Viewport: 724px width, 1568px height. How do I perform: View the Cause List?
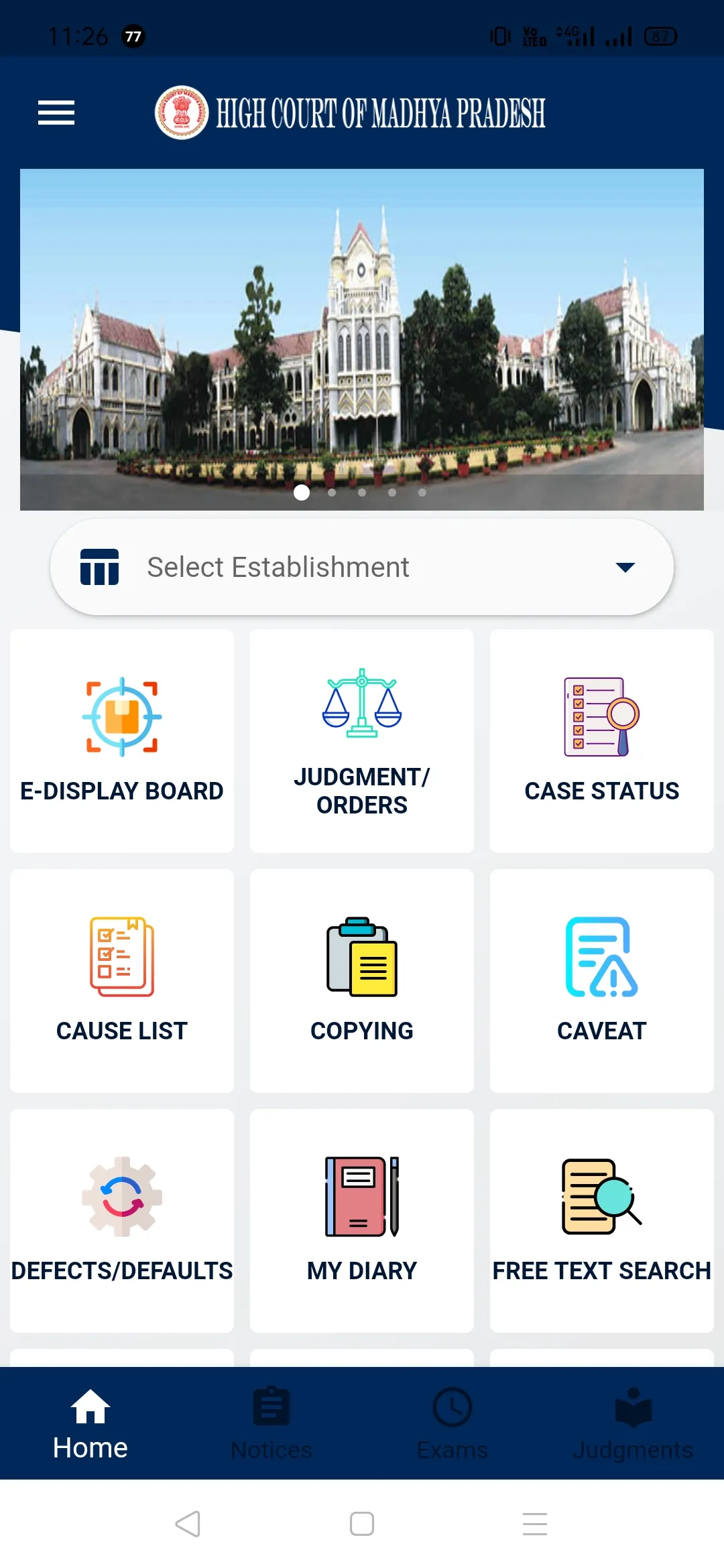pos(122,980)
